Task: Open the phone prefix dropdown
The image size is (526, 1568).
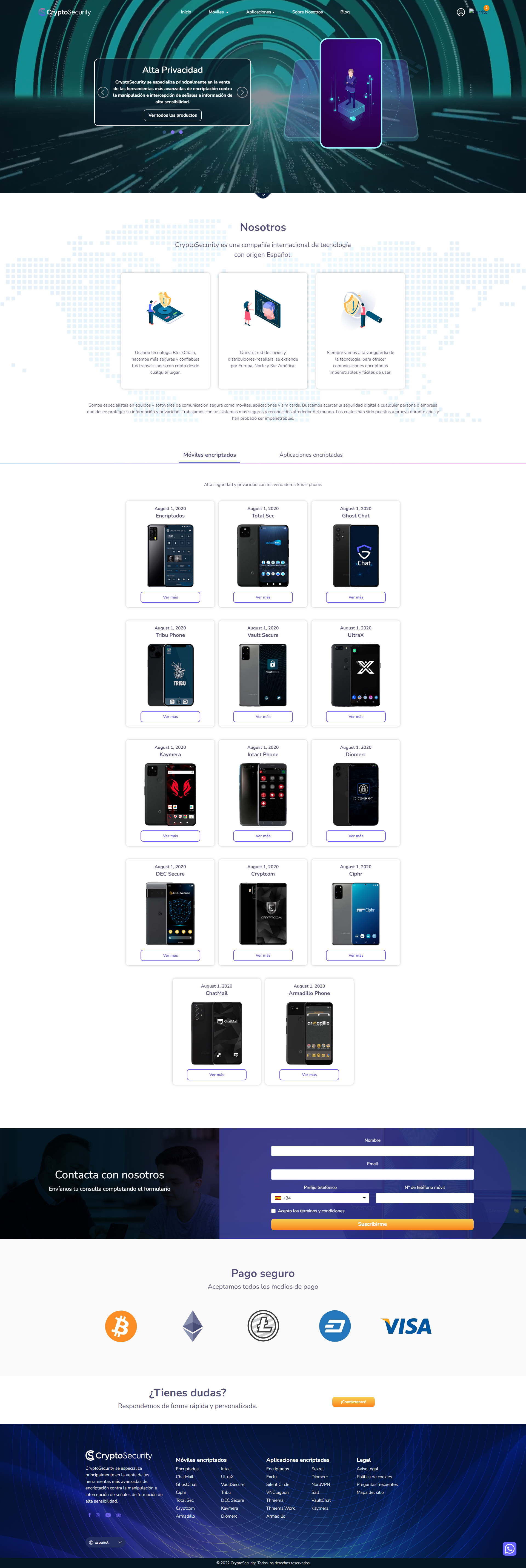Action: click(x=320, y=1198)
